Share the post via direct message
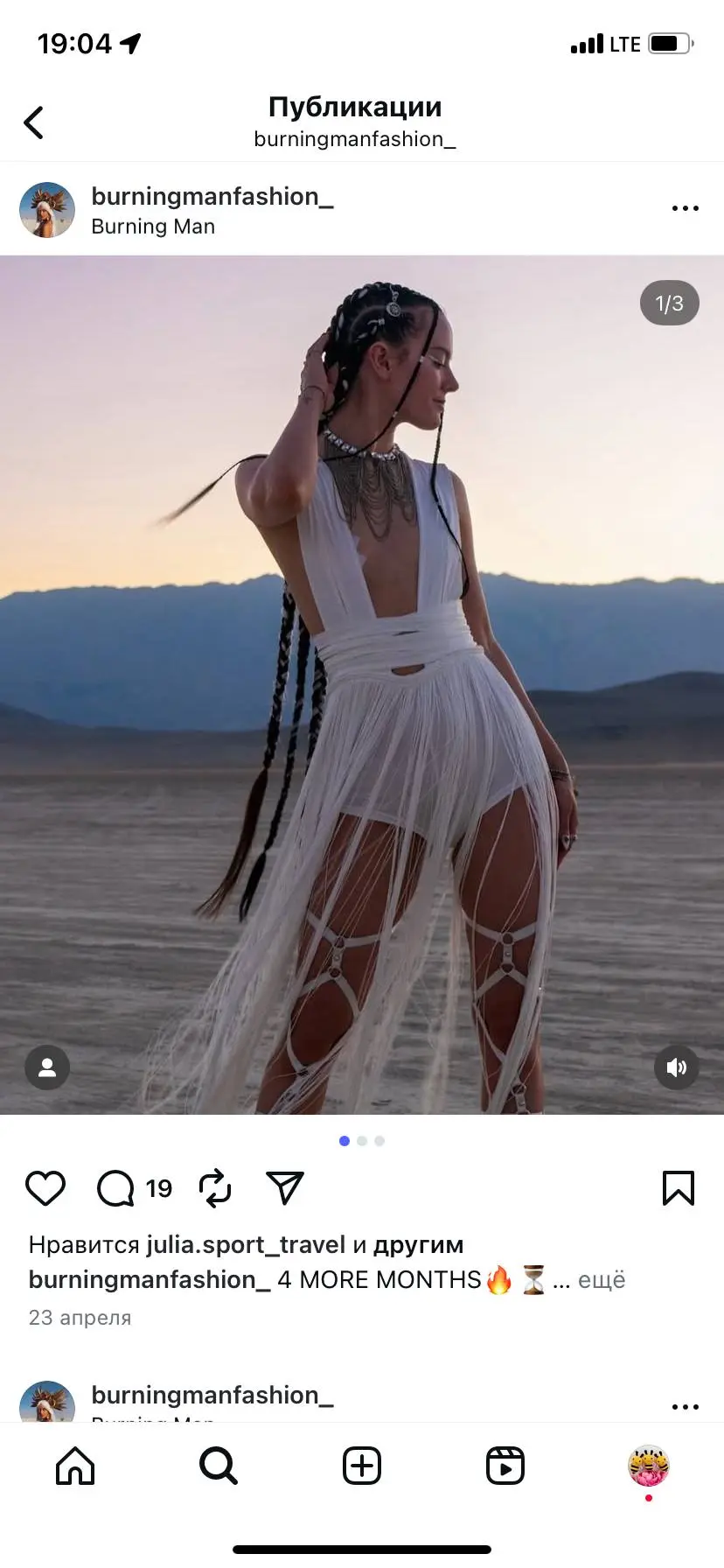 pyautogui.click(x=284, y=1188)
